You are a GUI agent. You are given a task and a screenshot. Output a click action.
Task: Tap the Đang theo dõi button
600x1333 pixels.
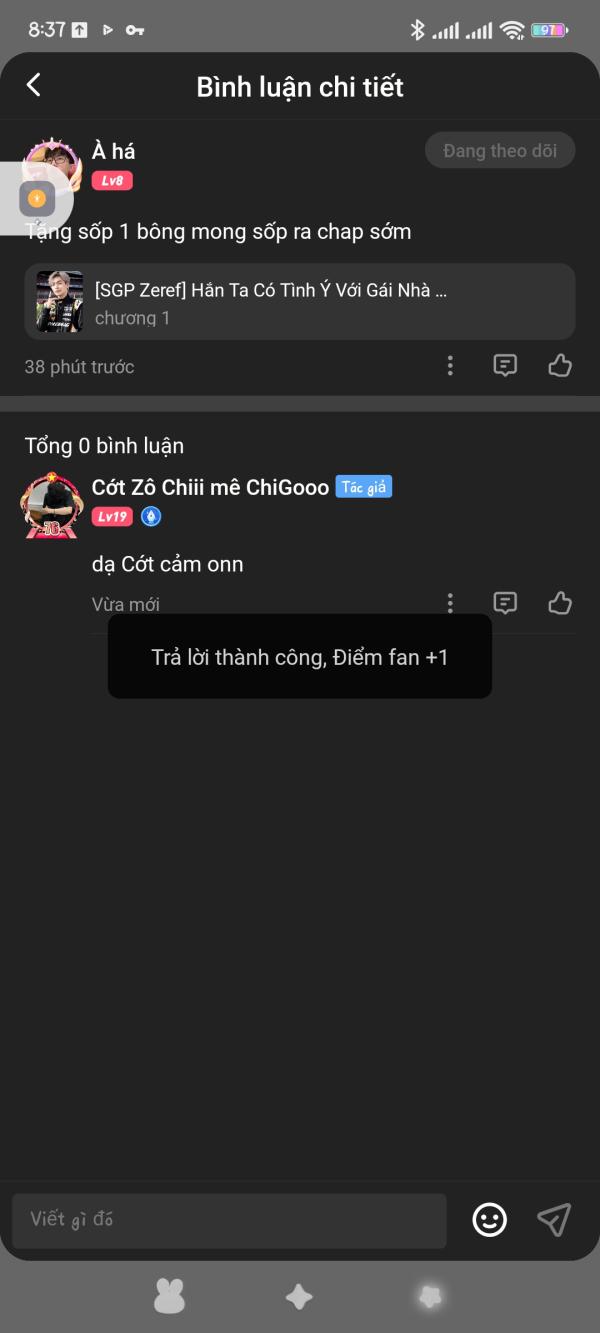(x=500, y=151)
